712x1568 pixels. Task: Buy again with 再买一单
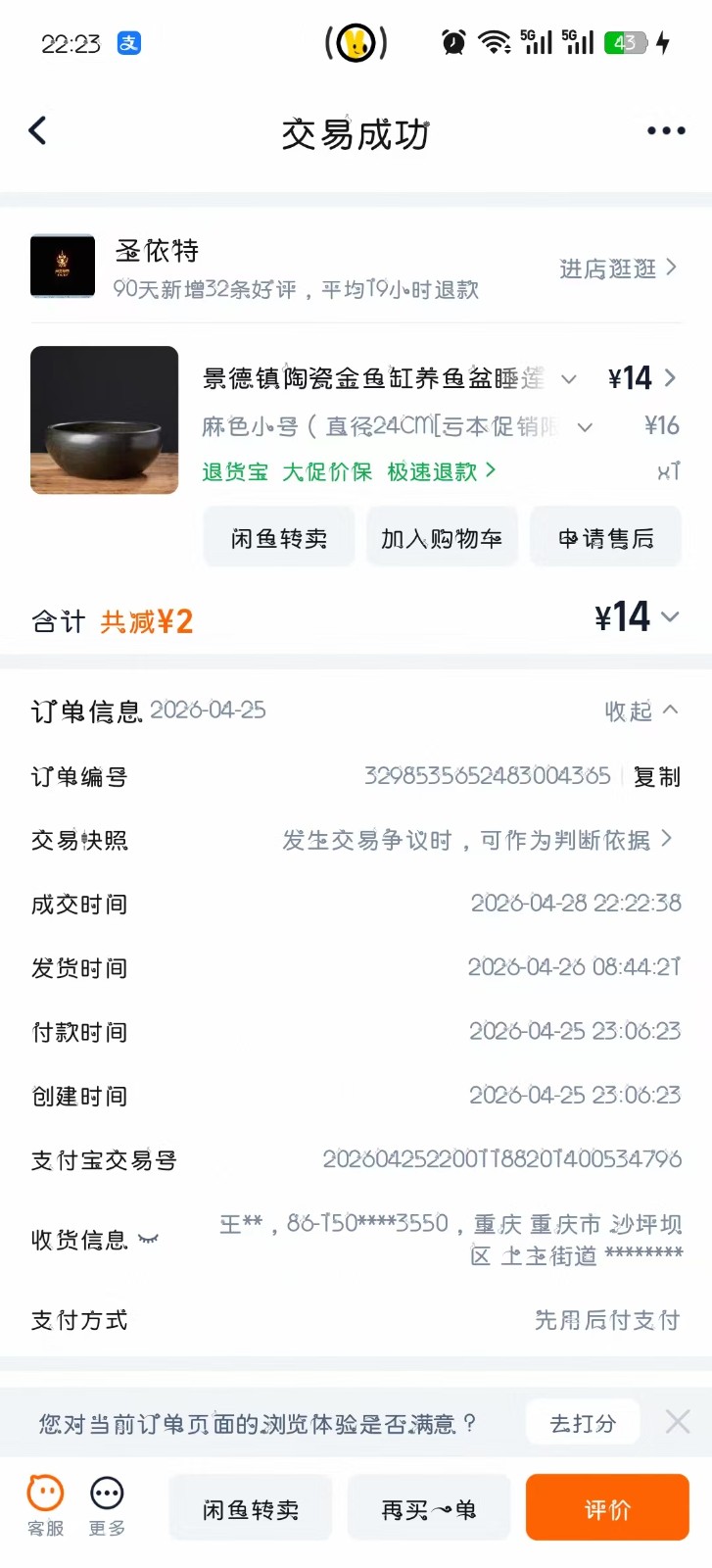coord(429,1509)
